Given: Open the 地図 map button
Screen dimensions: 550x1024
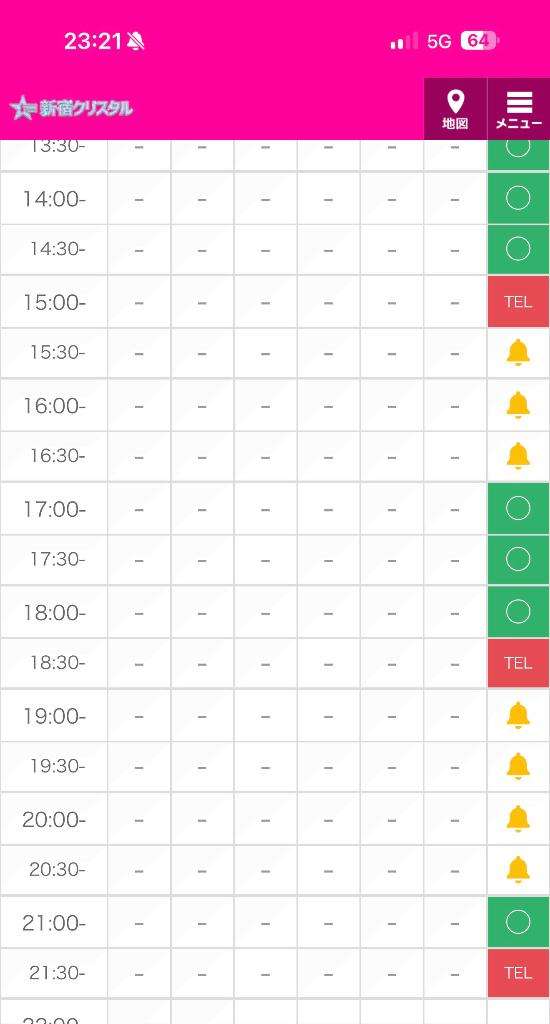Looking at the screenshot, I should pos(455,109).
